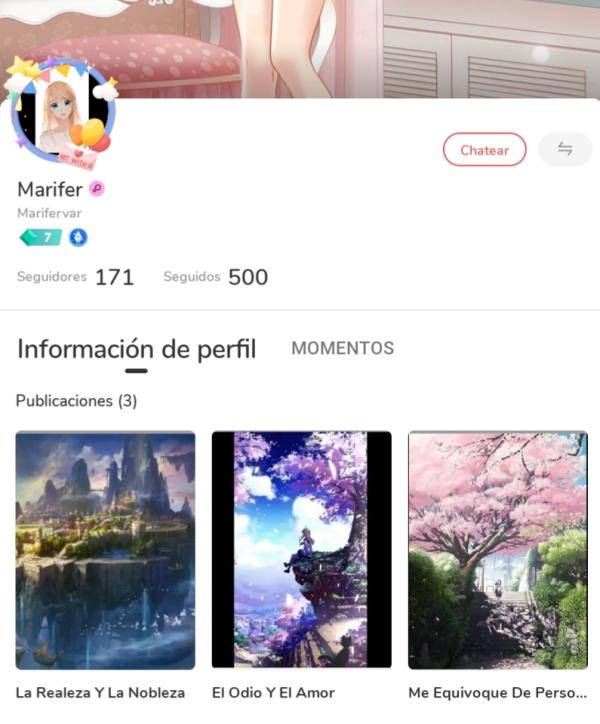Open El Odio Y El Amor publication
600x724 pixels.
(301, 550)
